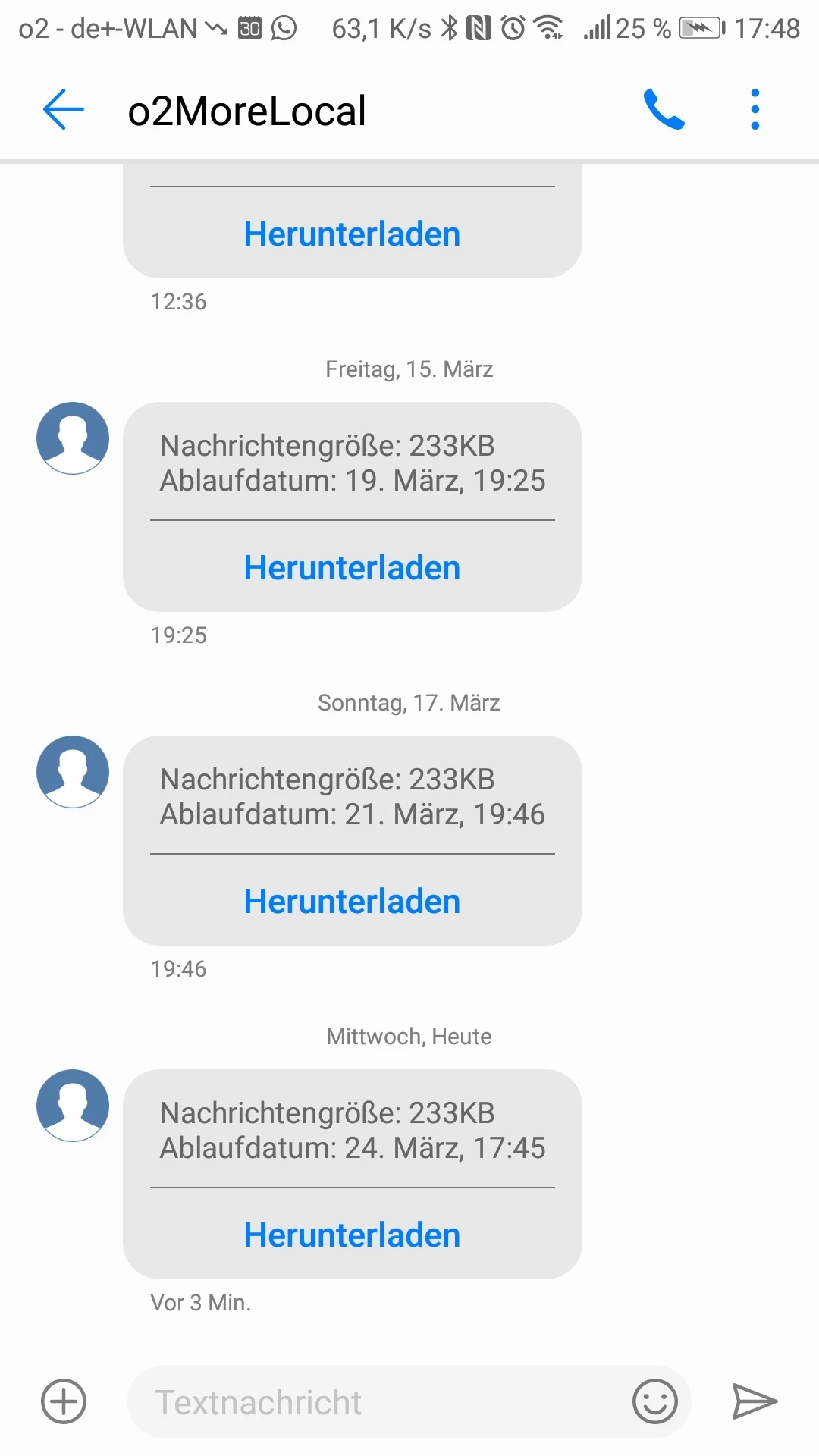Download the message expiring 21. März
This screenshot has height=1456, width=819.
coord(352,902)
